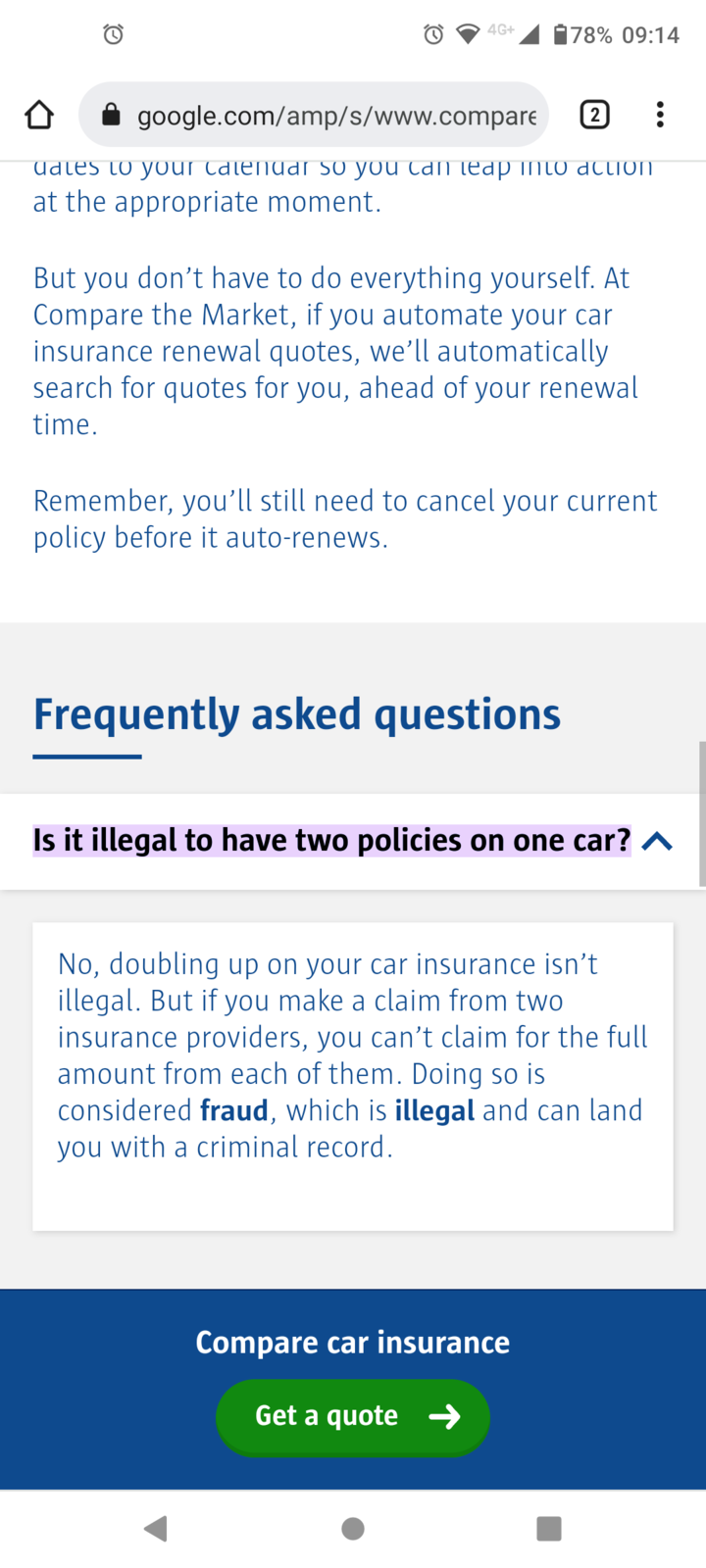This screenshot has width=706, height=1568.
Task: Tap the highlighted FAQ question text
Action: tap(333, 841)
